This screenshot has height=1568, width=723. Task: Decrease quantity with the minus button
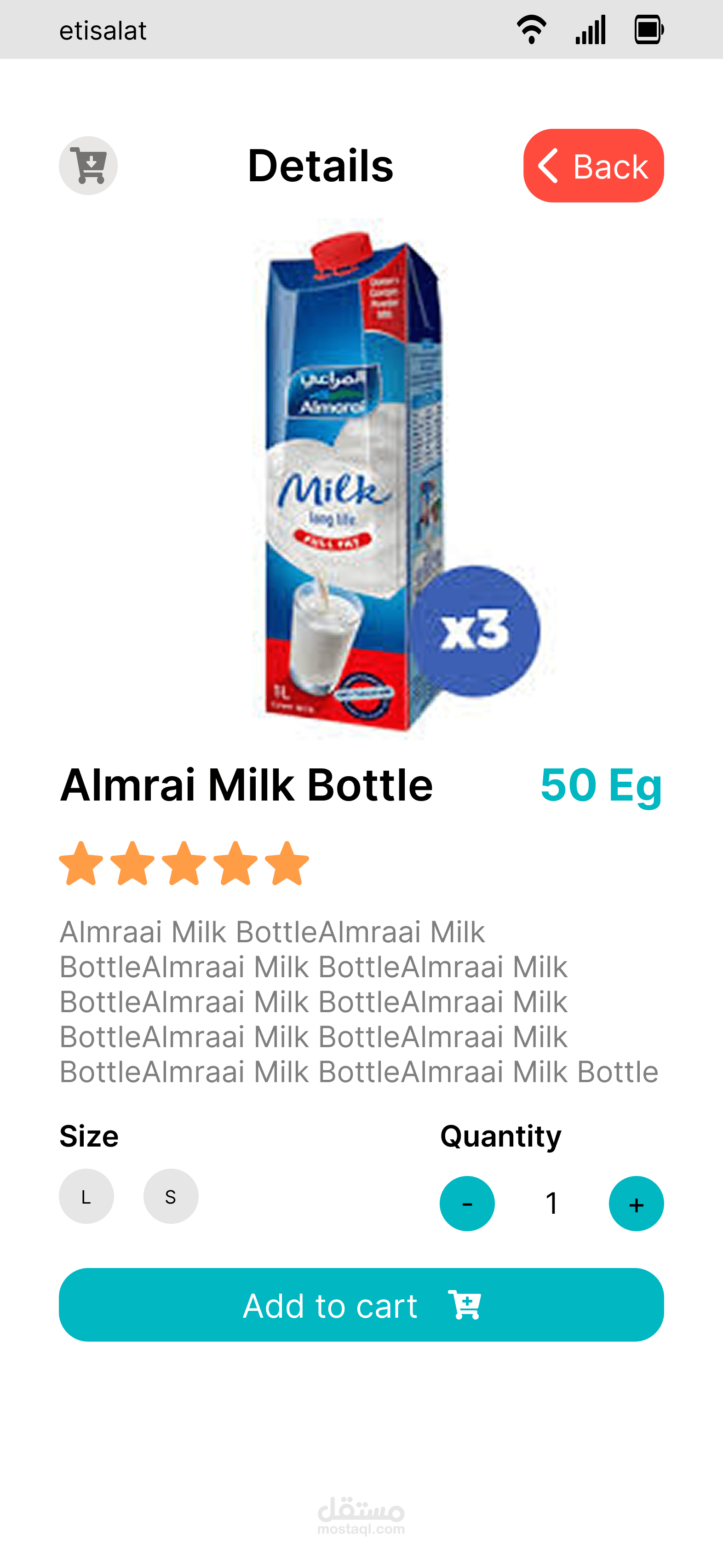pyautogui.click(x=467, y=1204)
